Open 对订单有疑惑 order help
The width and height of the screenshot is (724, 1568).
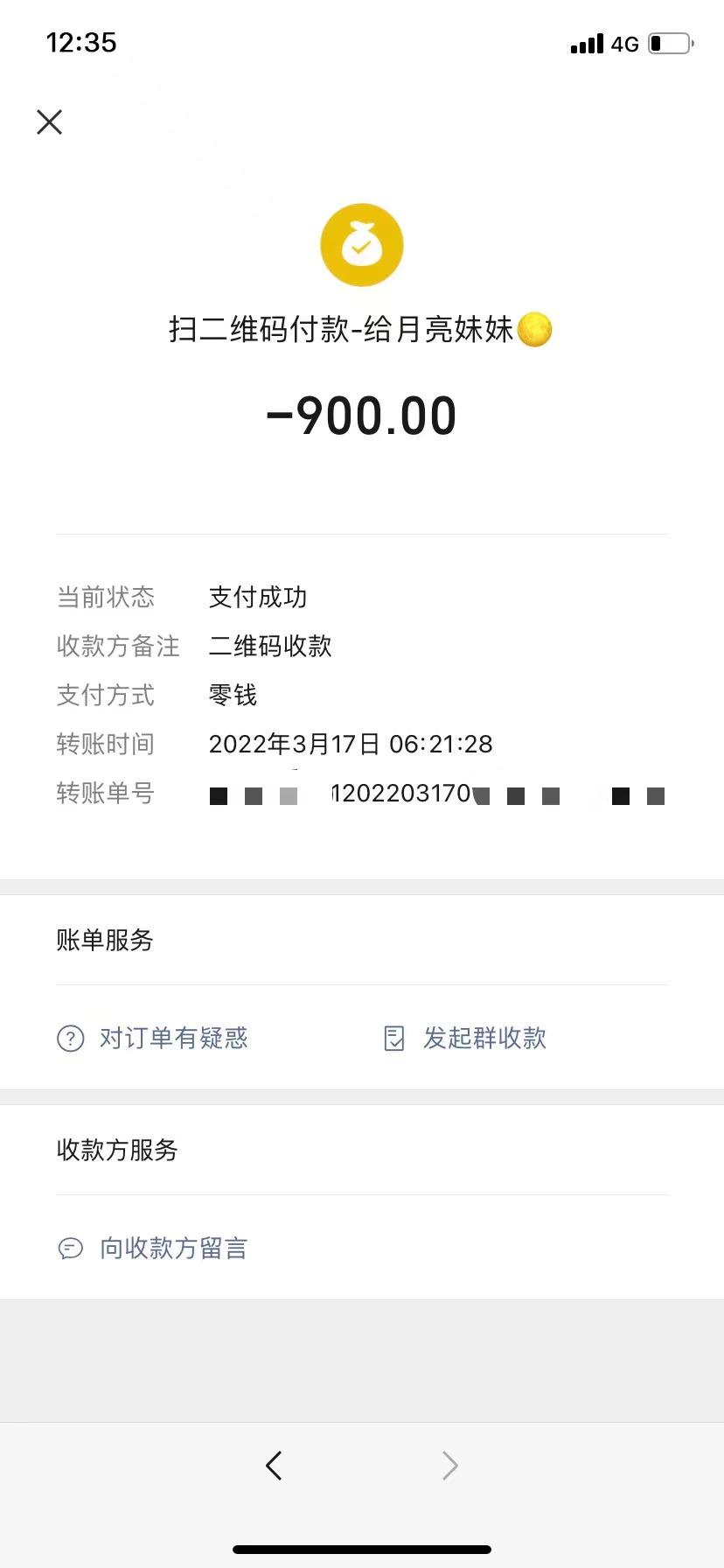[154, 1039]
